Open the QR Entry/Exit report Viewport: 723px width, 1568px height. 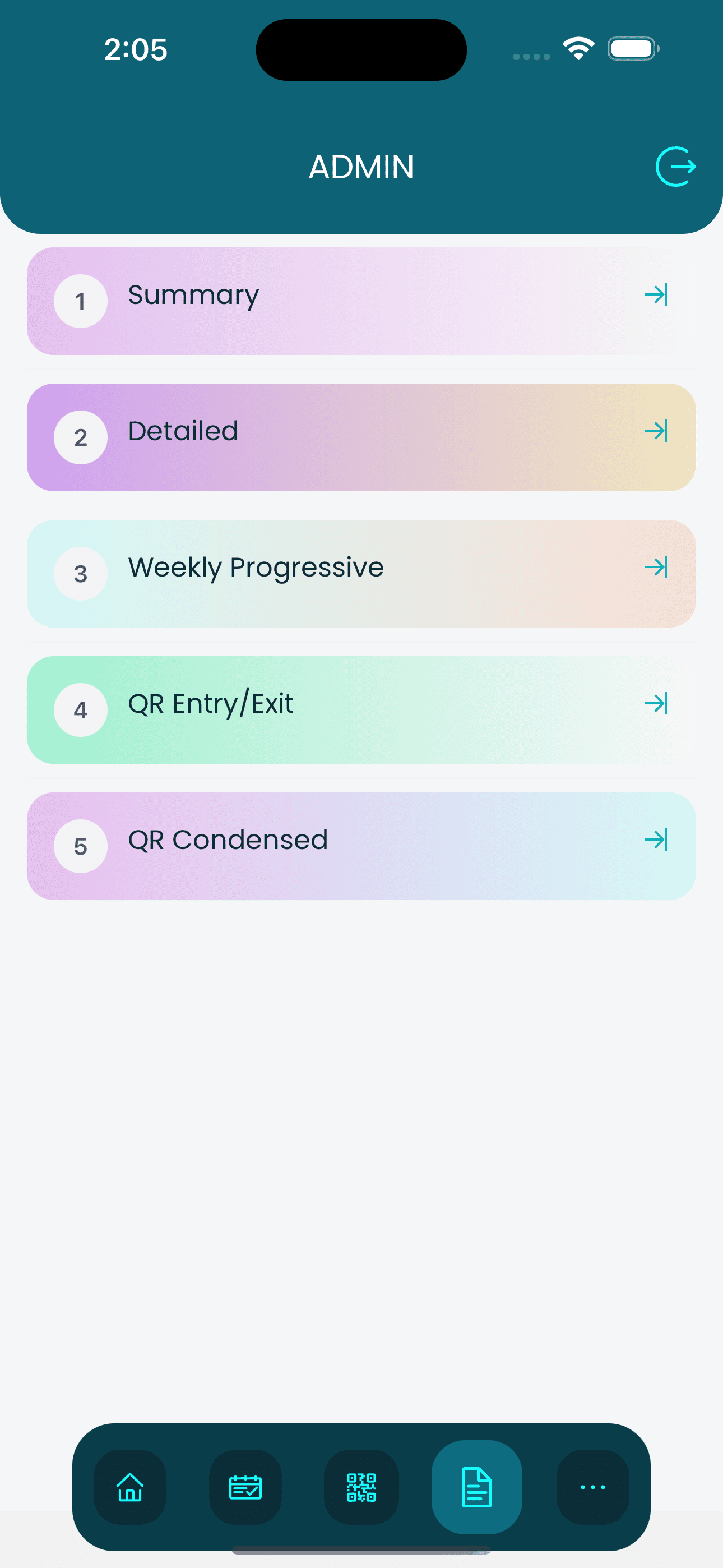(x=361, y=710)
